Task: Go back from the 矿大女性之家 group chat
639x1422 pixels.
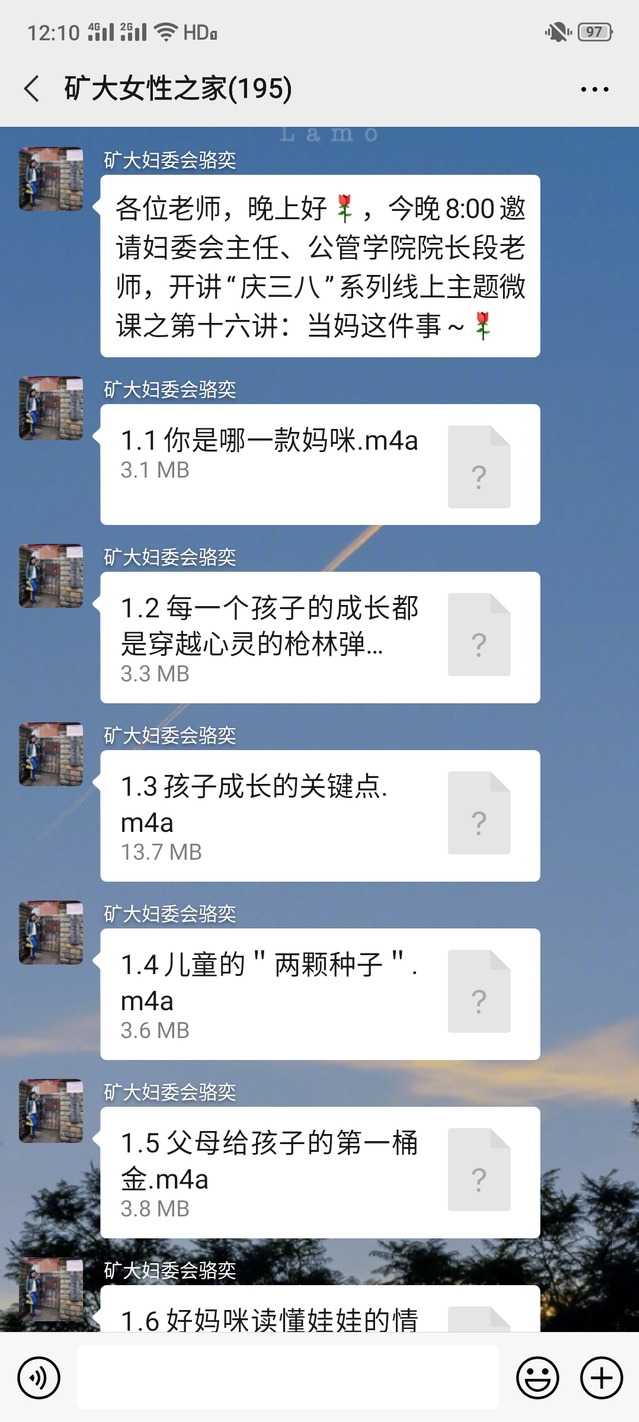Action: (32, 89)
